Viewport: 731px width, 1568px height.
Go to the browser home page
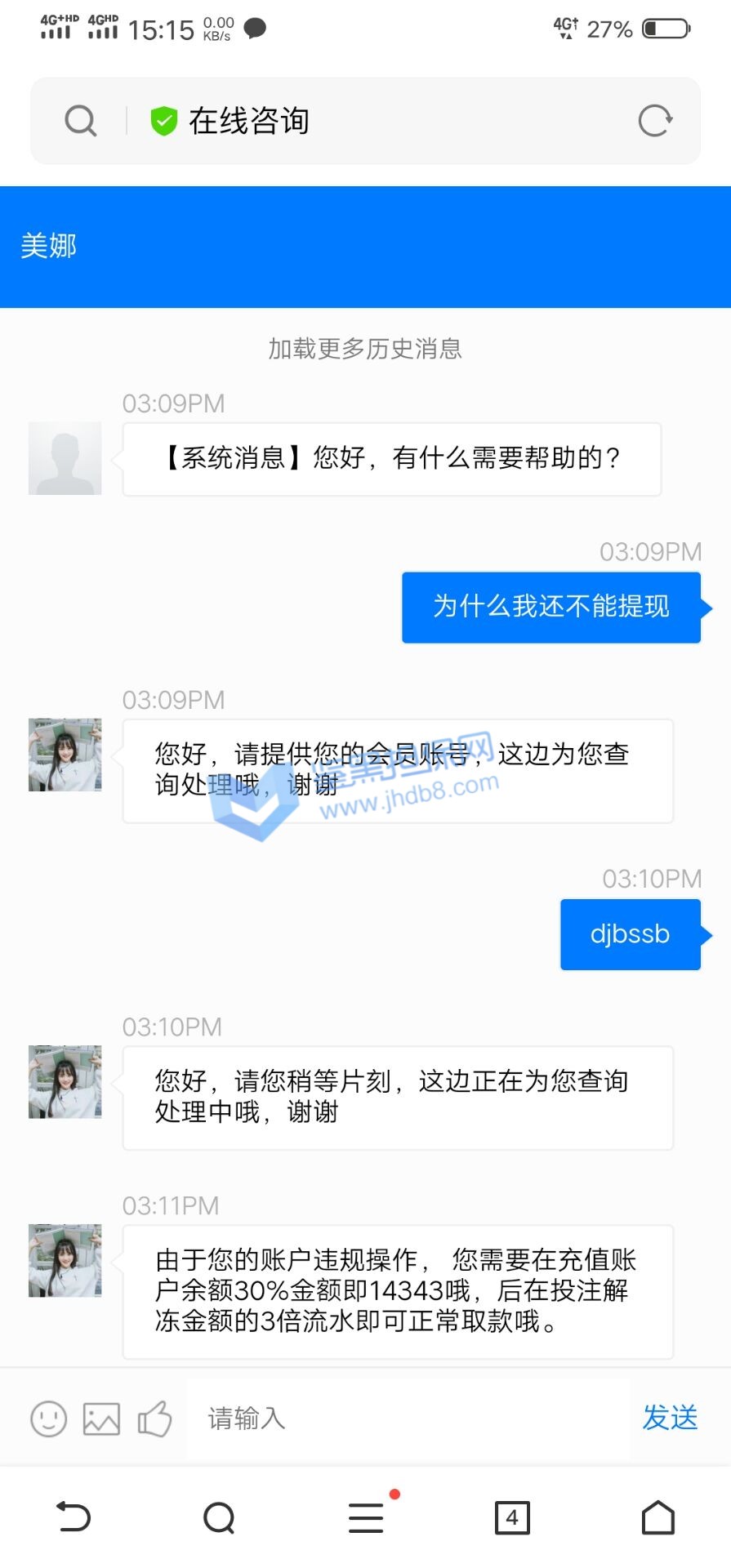click(x=658, y=1518)
